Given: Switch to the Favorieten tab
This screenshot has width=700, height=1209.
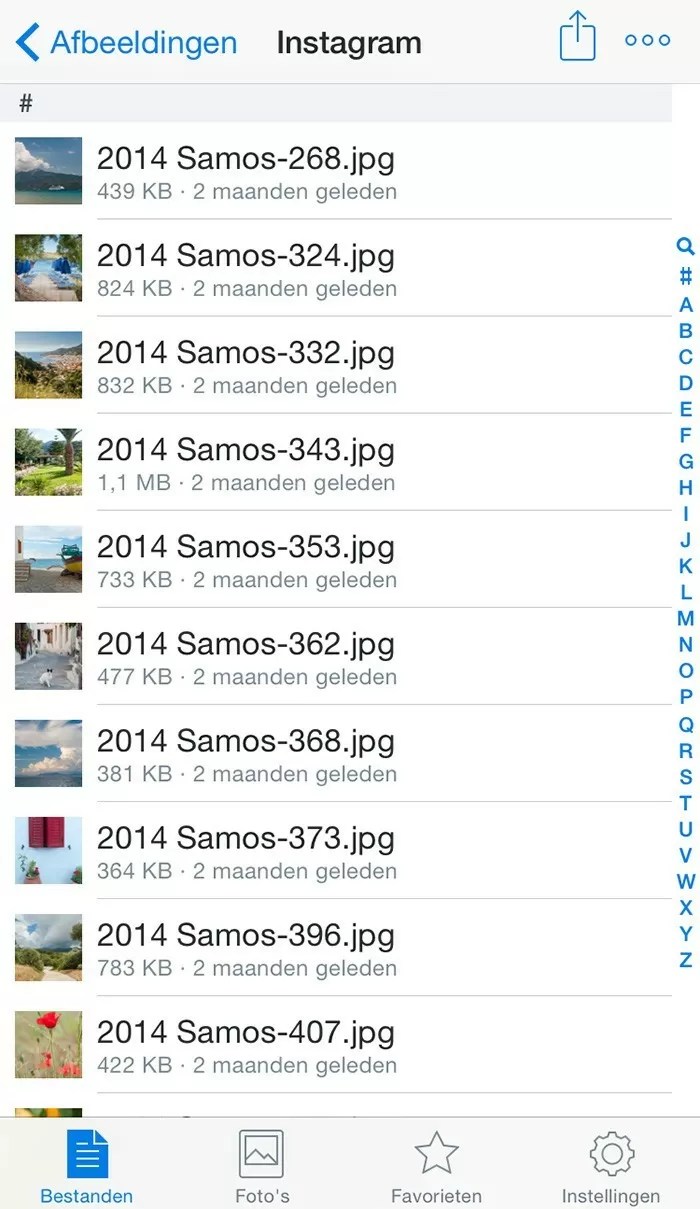Looking at the screenshot, I should pos(436,1167).
